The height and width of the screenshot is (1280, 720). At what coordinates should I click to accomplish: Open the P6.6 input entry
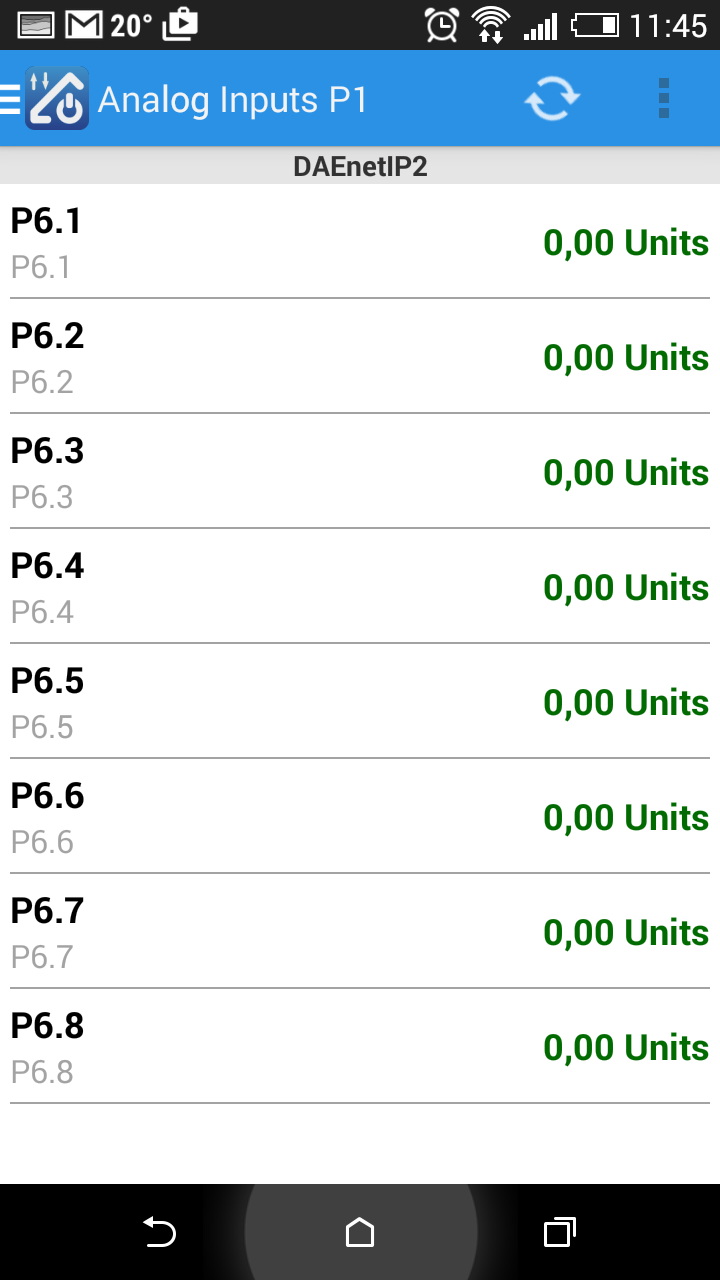360,817
